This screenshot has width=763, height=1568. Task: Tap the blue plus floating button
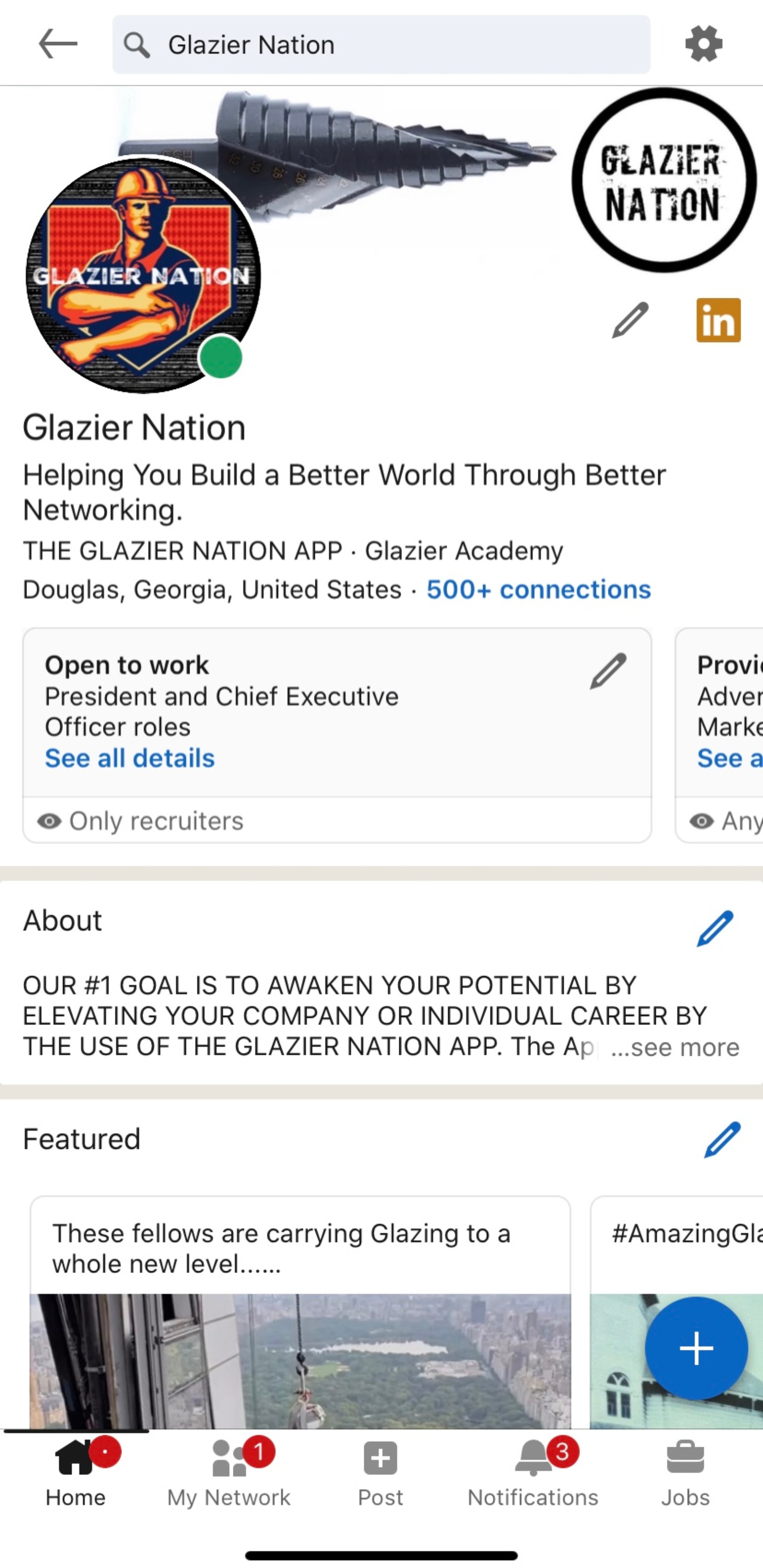(x=696, y=1348)
